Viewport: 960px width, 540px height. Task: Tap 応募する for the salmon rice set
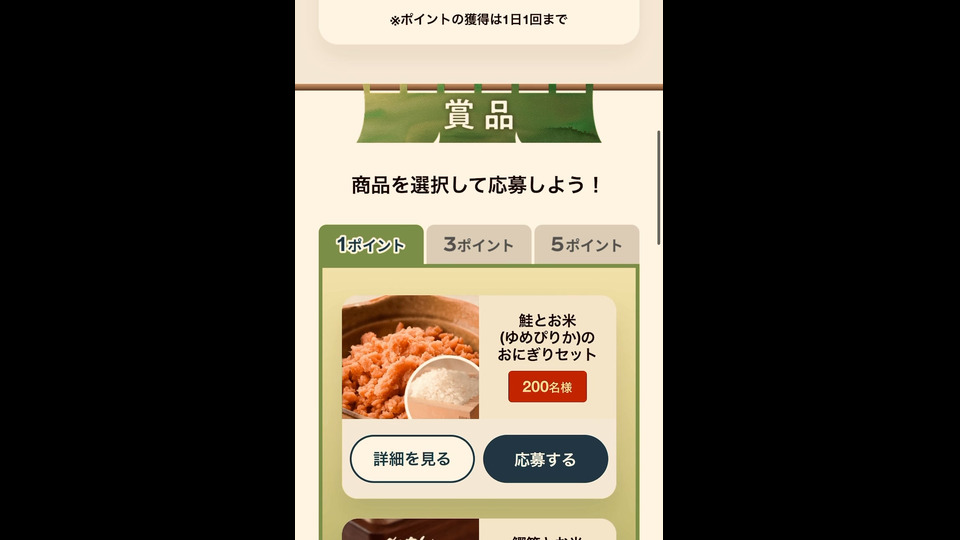coord(545,459)
